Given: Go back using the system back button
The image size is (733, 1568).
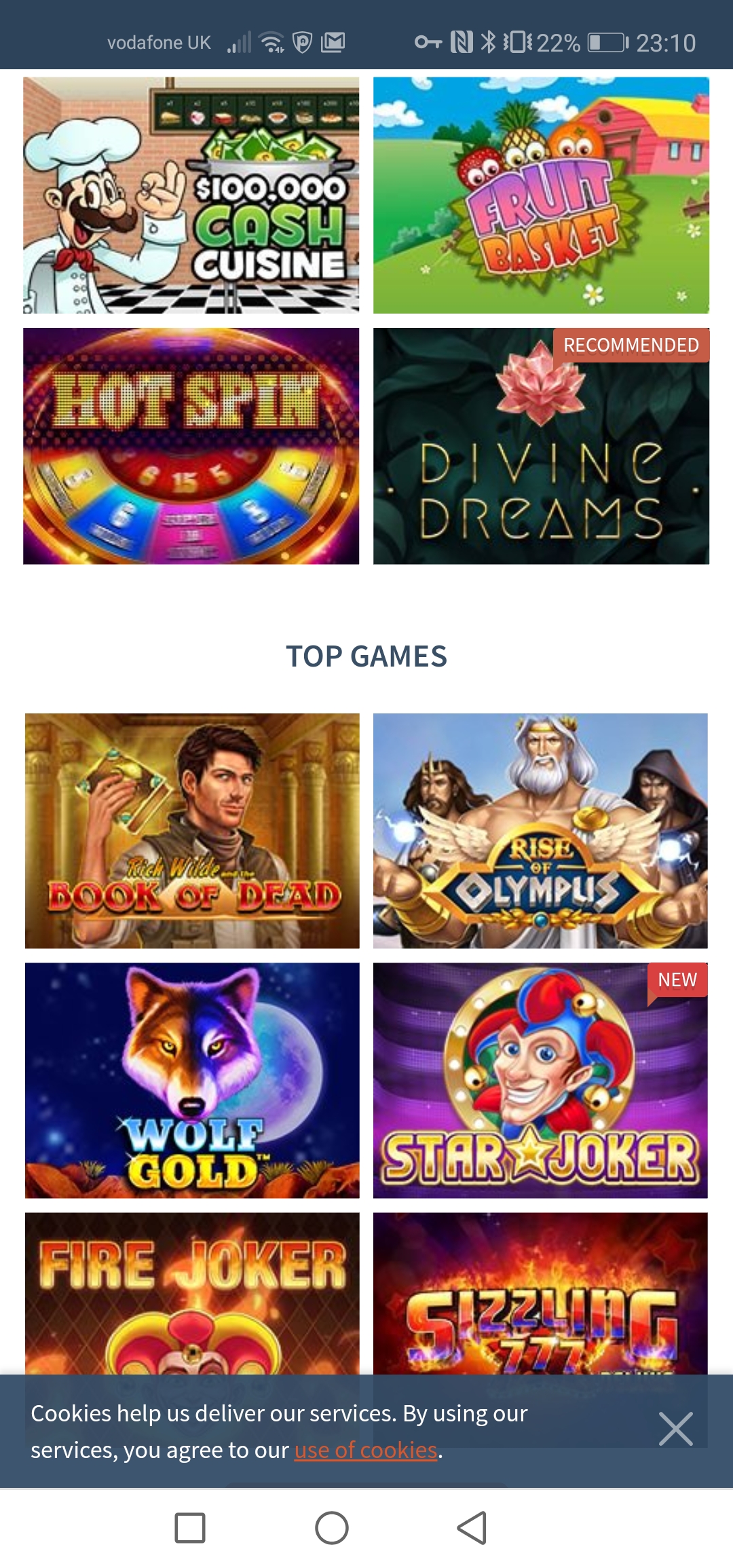Looking at the screenshot, I should [472, 1528].
